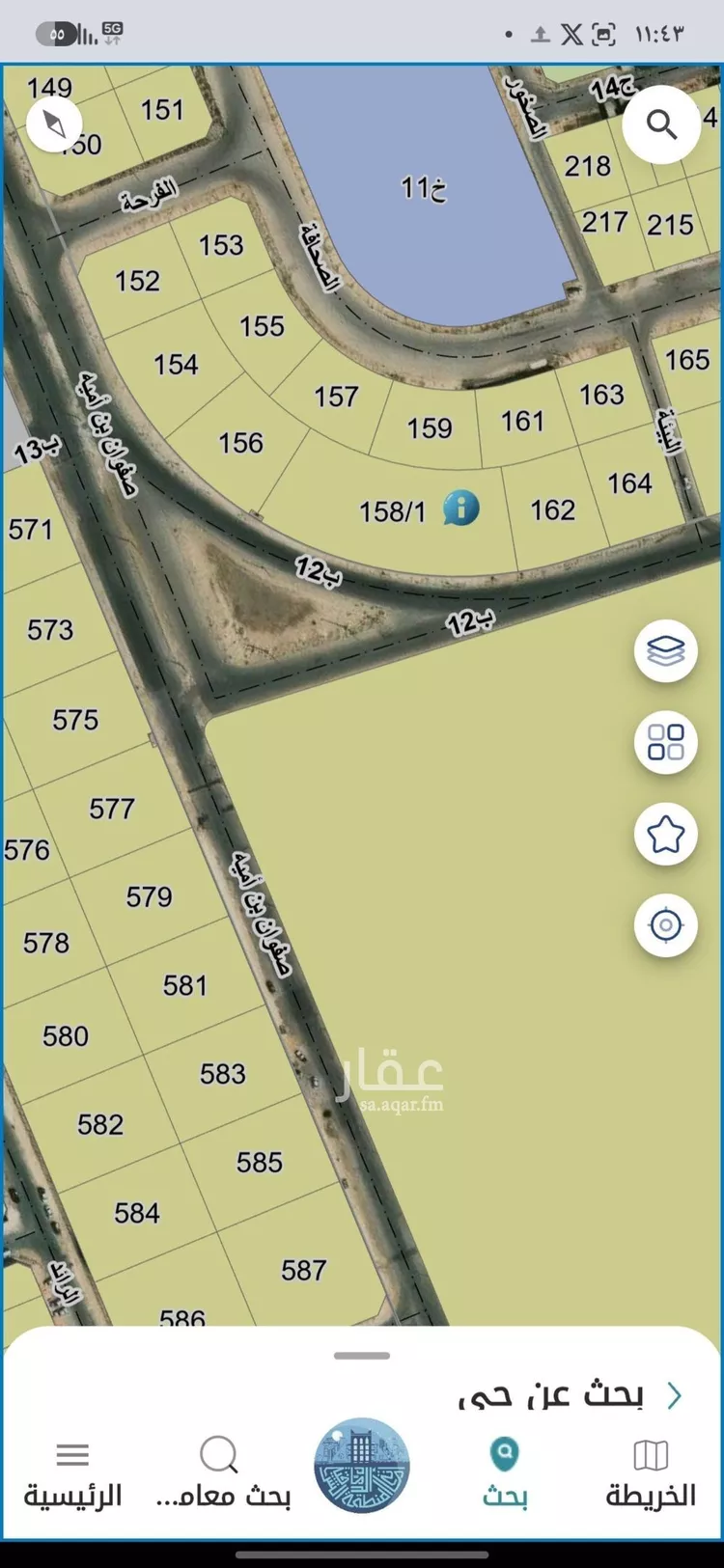The width and height of the screenshot is (724, 1568).
Task: Open the center round logo button
Action: [362, 1465]
